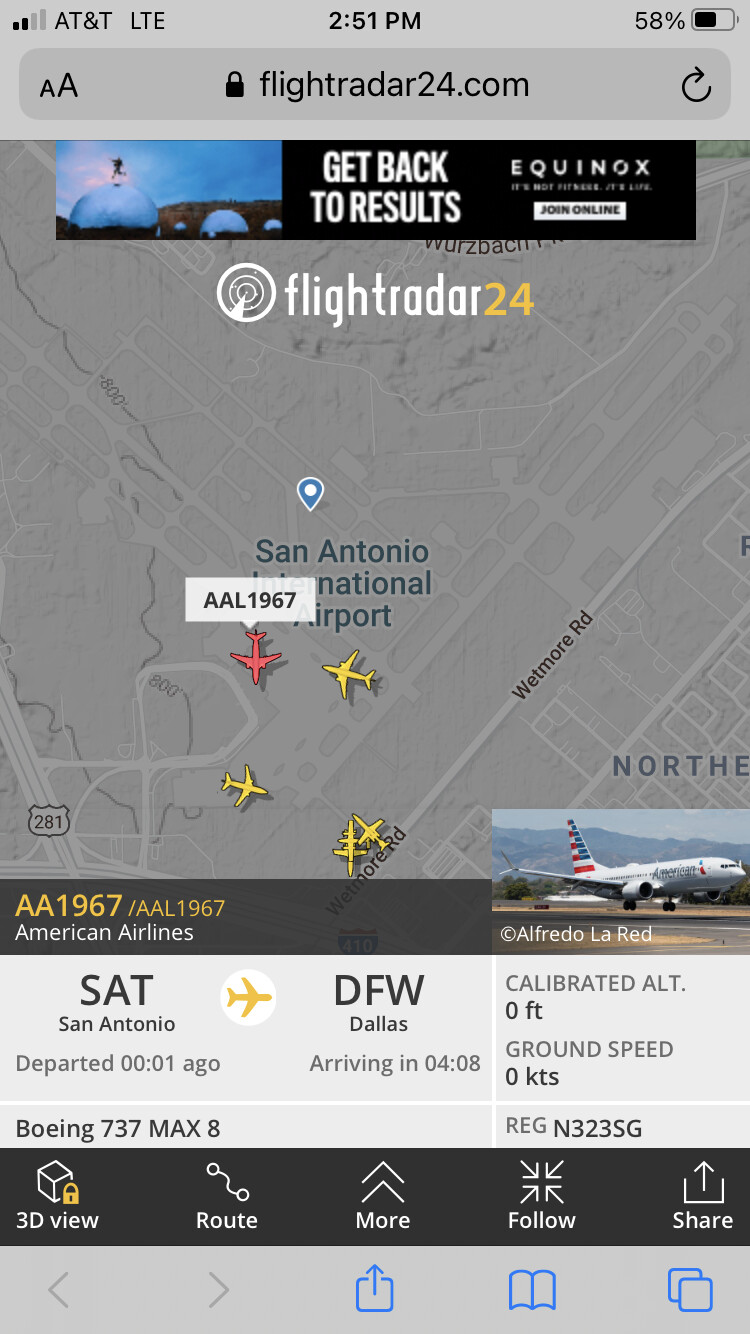Show the flight route
750x1334 pixels.
coord(227,1195)
